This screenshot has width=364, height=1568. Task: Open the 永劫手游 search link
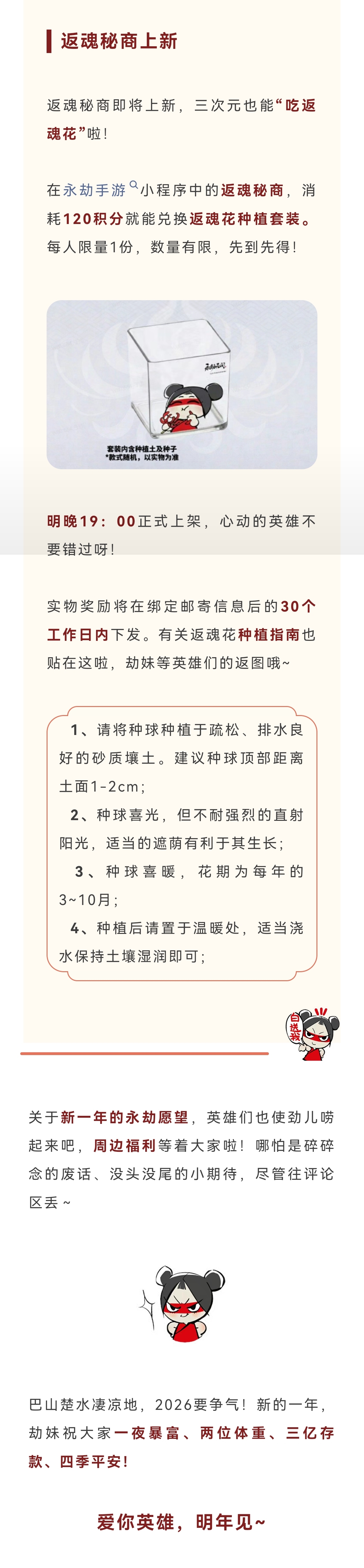[x=94, y=191]
